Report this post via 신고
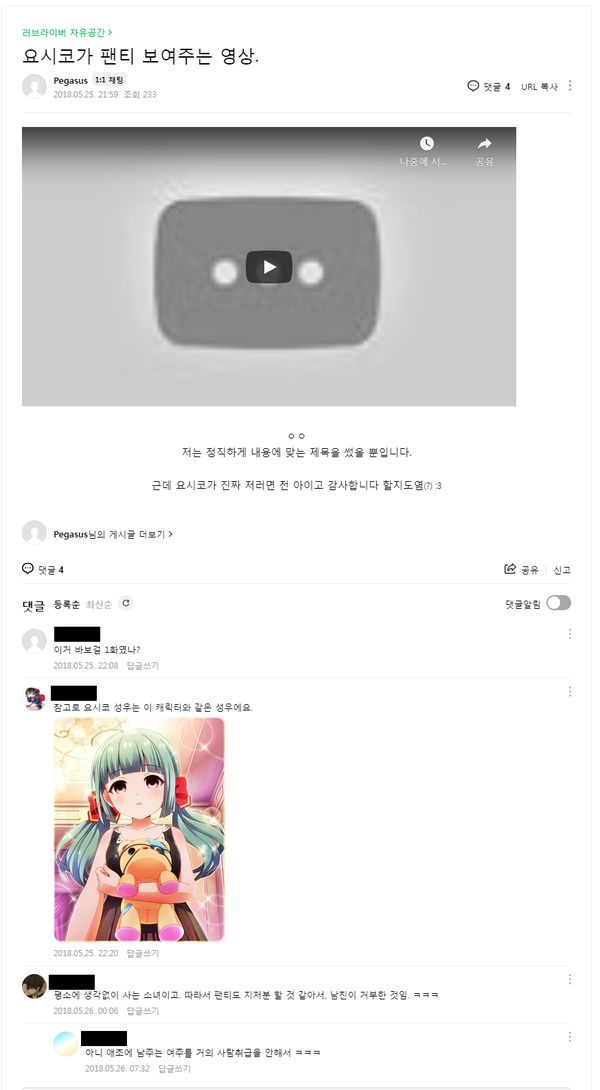600x1090 pixels. click(x=562, y=569)
